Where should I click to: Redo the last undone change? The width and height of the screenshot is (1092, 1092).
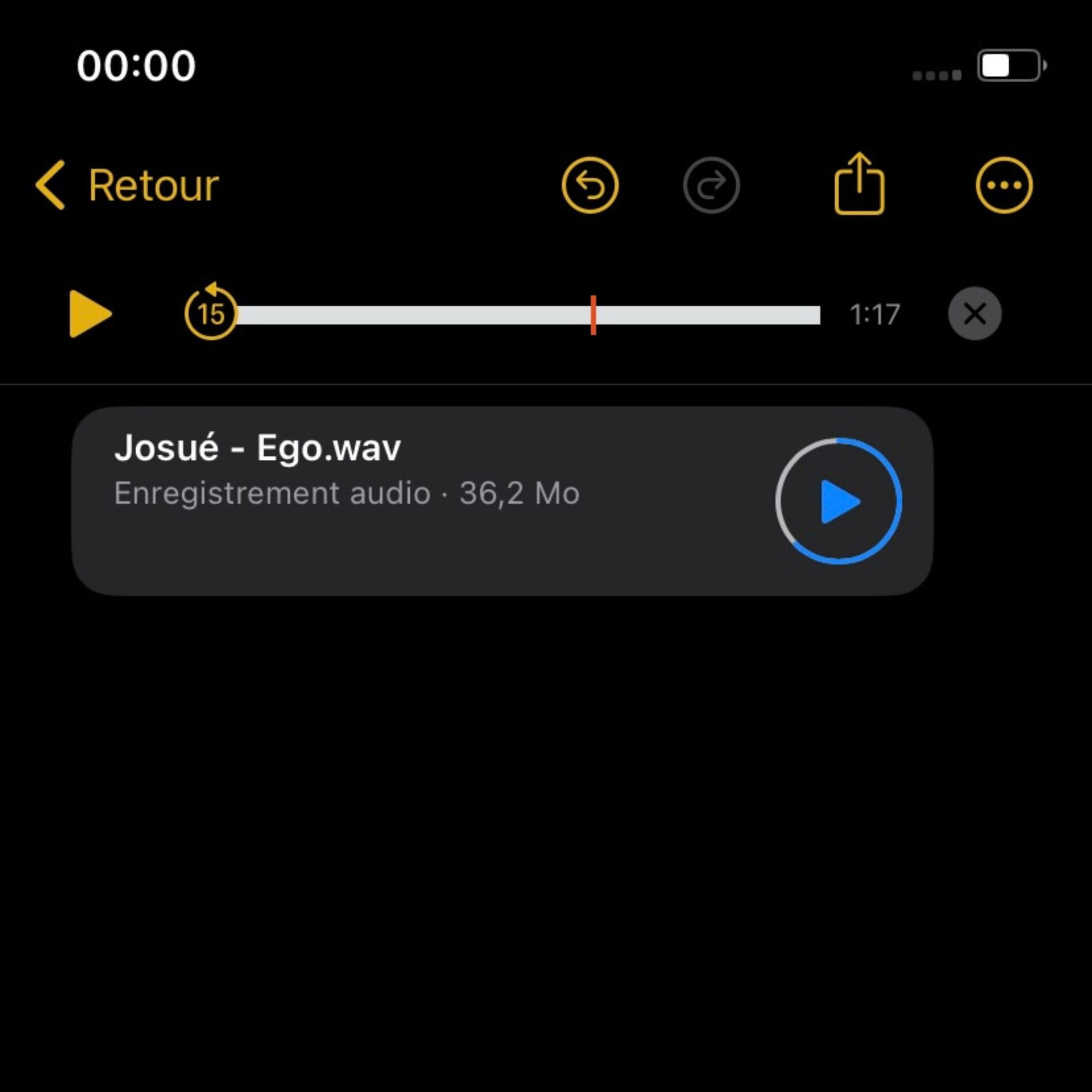[711, 186]
